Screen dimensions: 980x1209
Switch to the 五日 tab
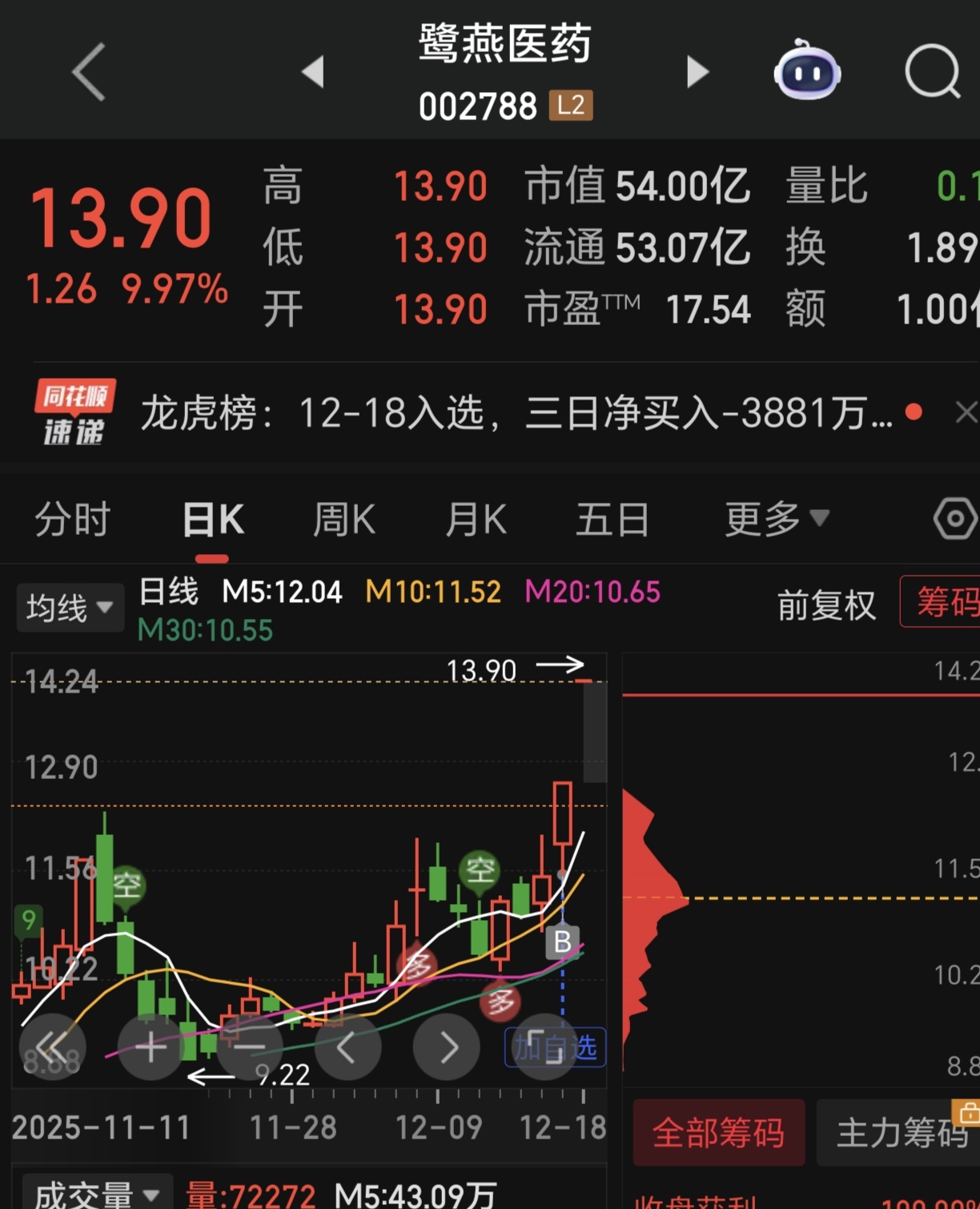pos(612,520)
